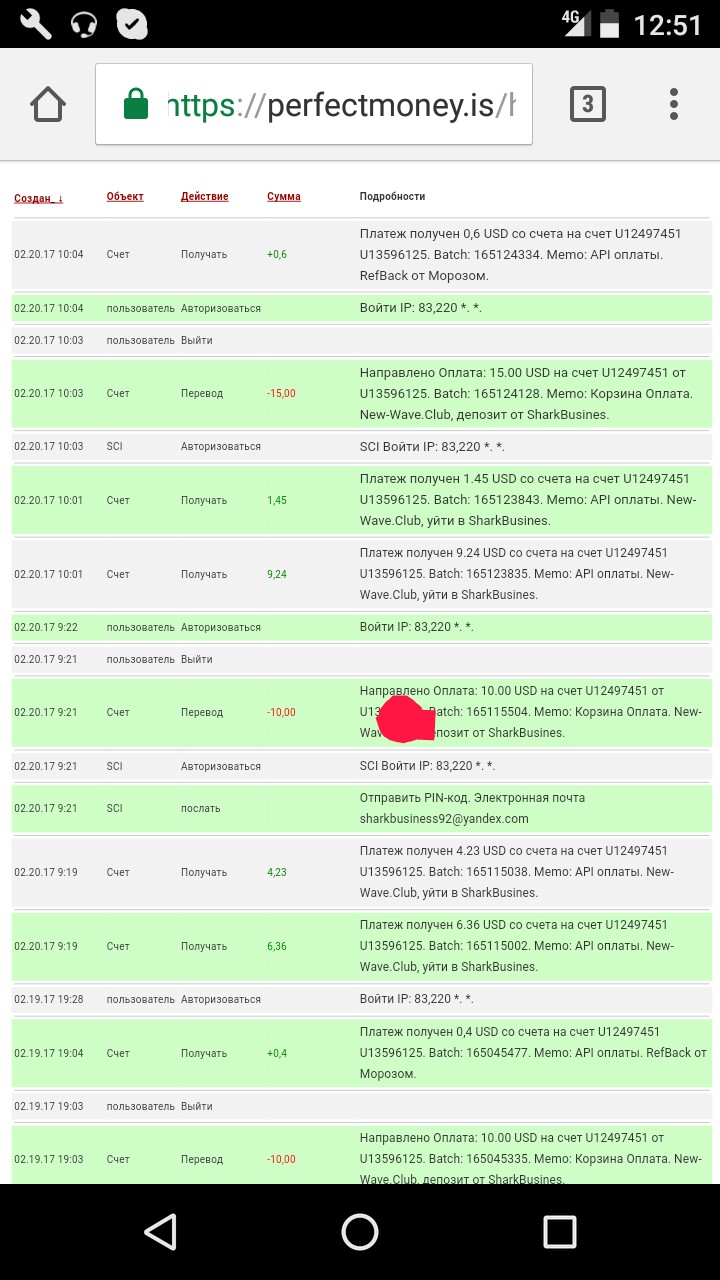The height and width of the screenshot is (1280, 720).
Task: Sort history by Сумма column
Action: 284,196
